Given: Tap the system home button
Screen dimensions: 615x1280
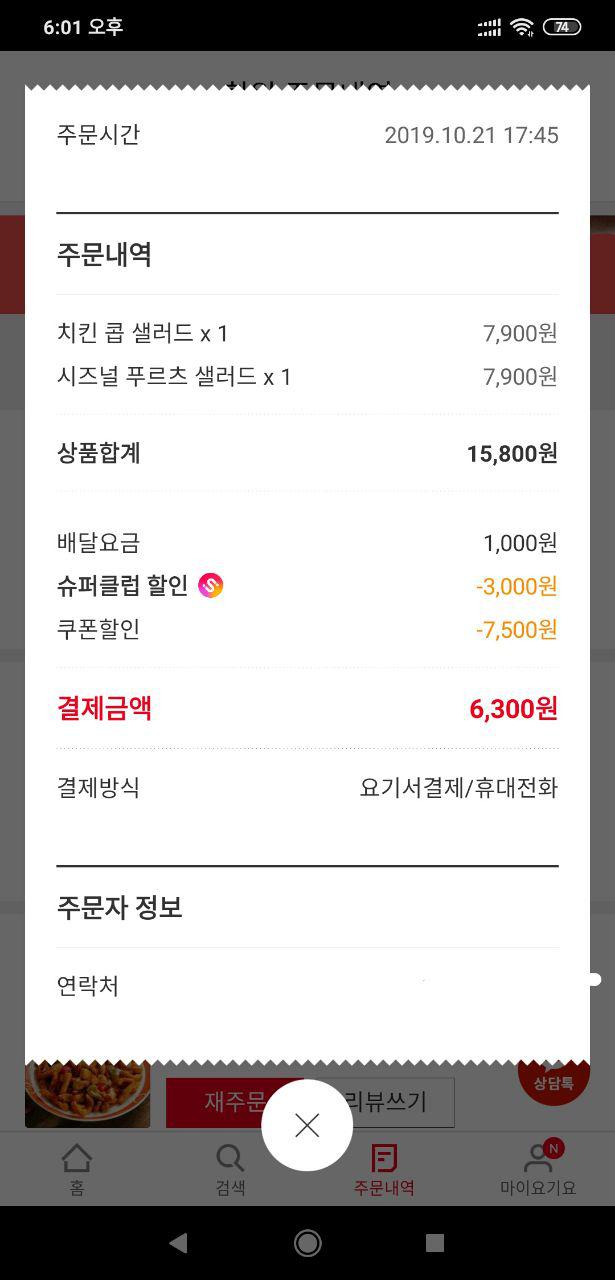Looking at the screenshot, I should point(307,1243).
